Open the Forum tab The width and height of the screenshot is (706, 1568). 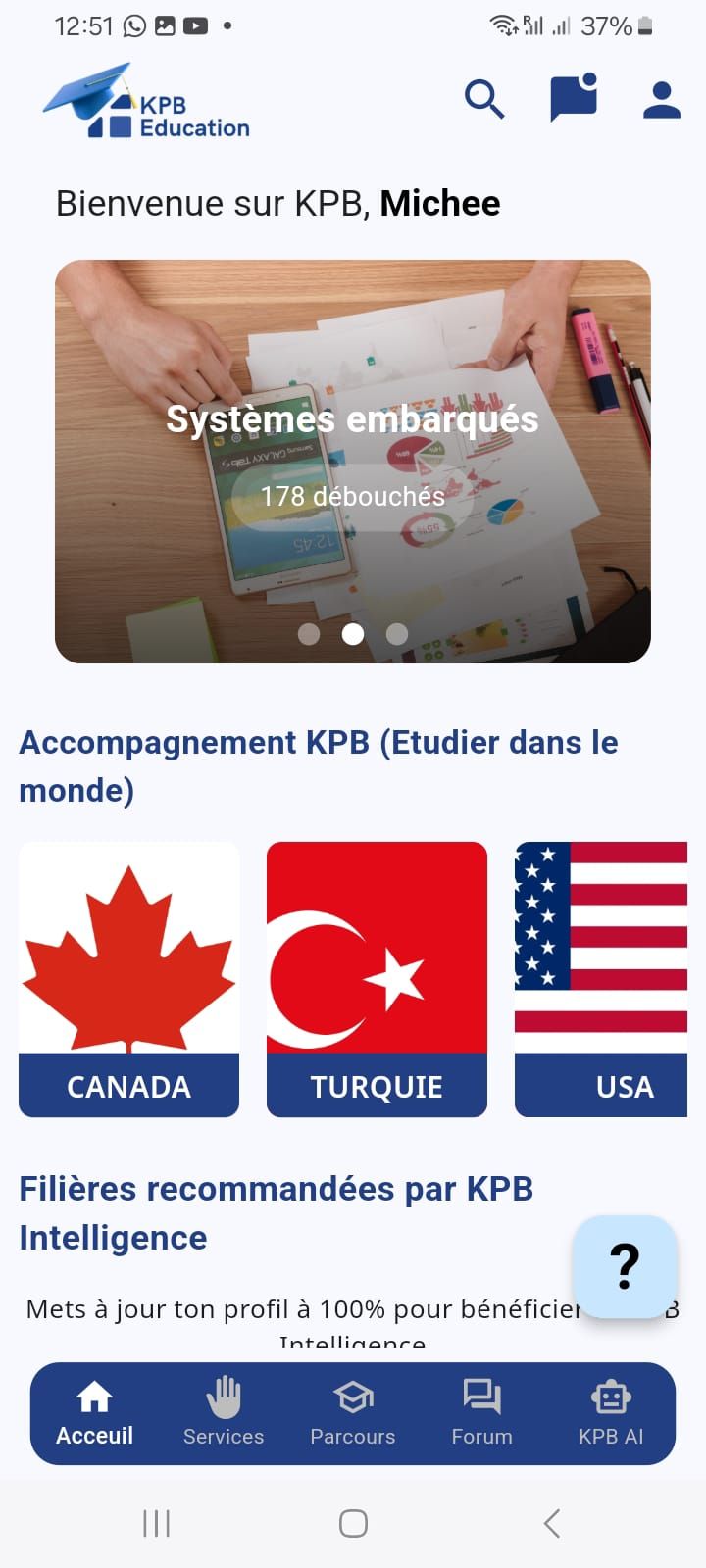[481, 1413]
